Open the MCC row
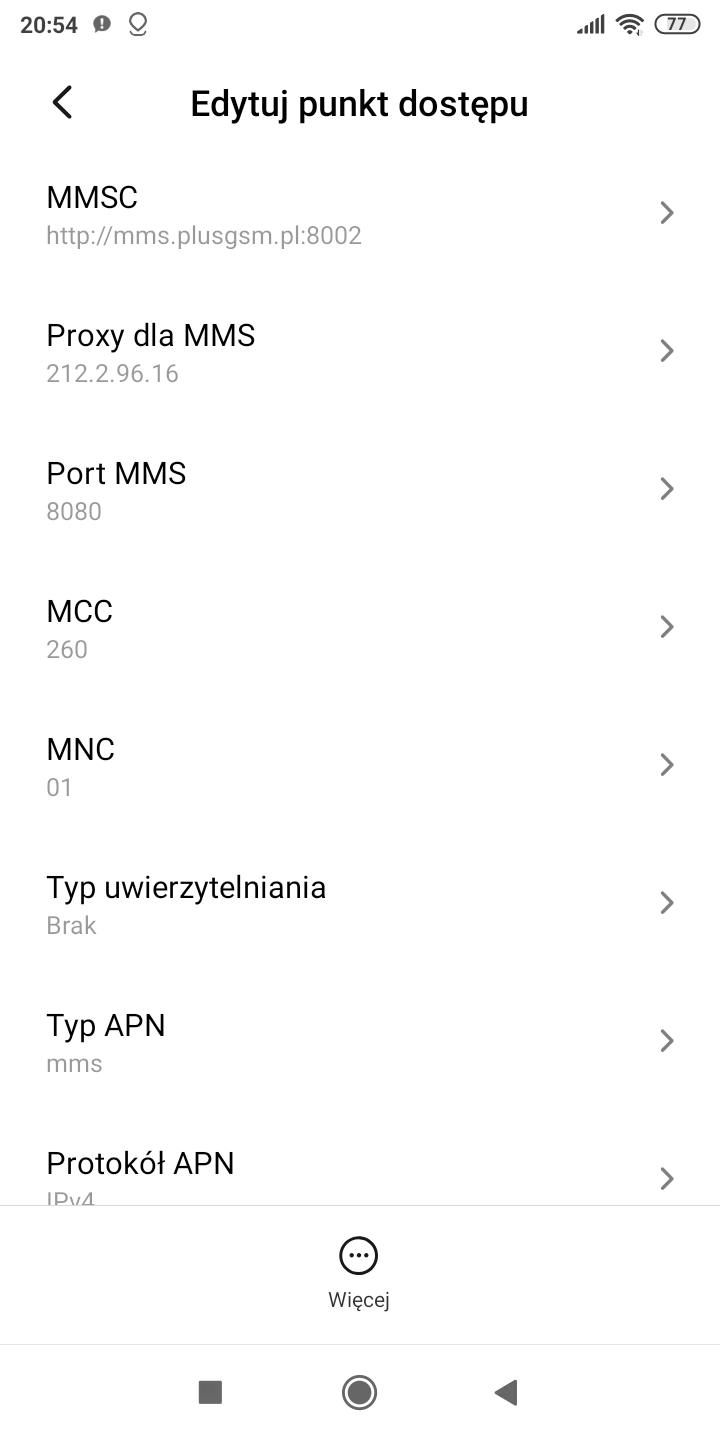 (x=360, y=628)
